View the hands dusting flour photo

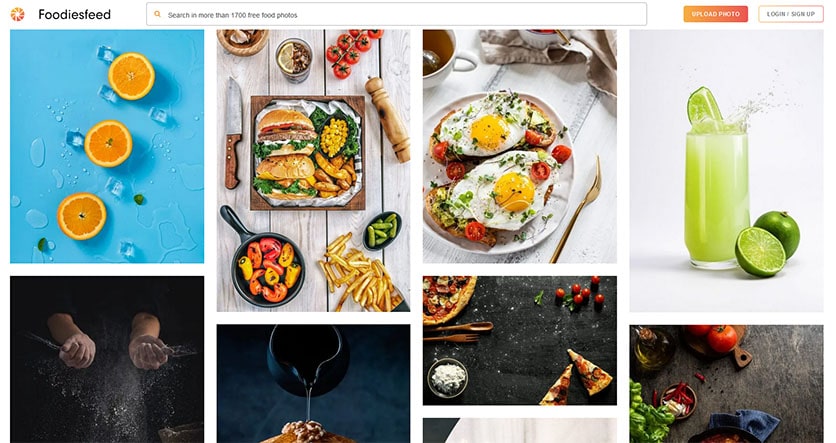(x=106, y=359)
